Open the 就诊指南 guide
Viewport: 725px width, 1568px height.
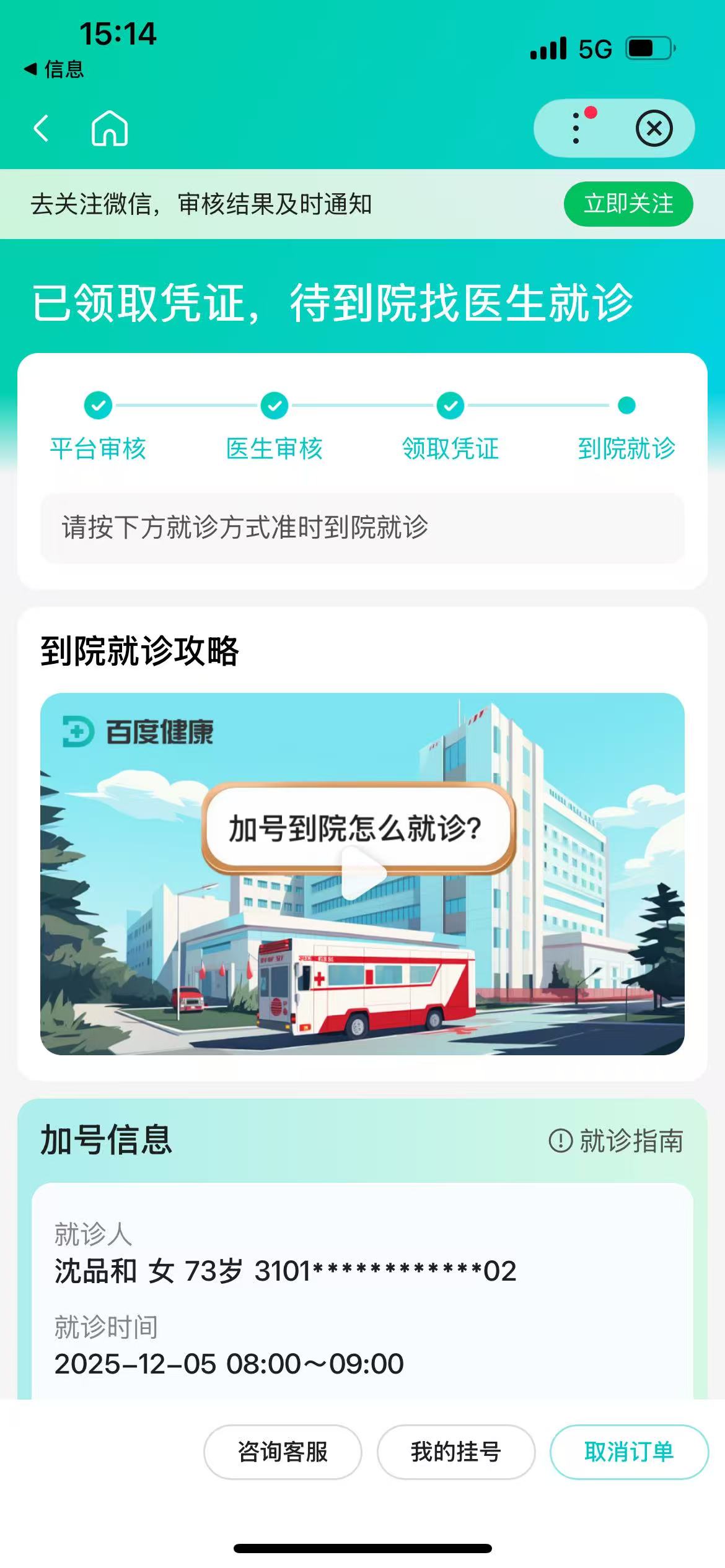(x=616, y=1141)
